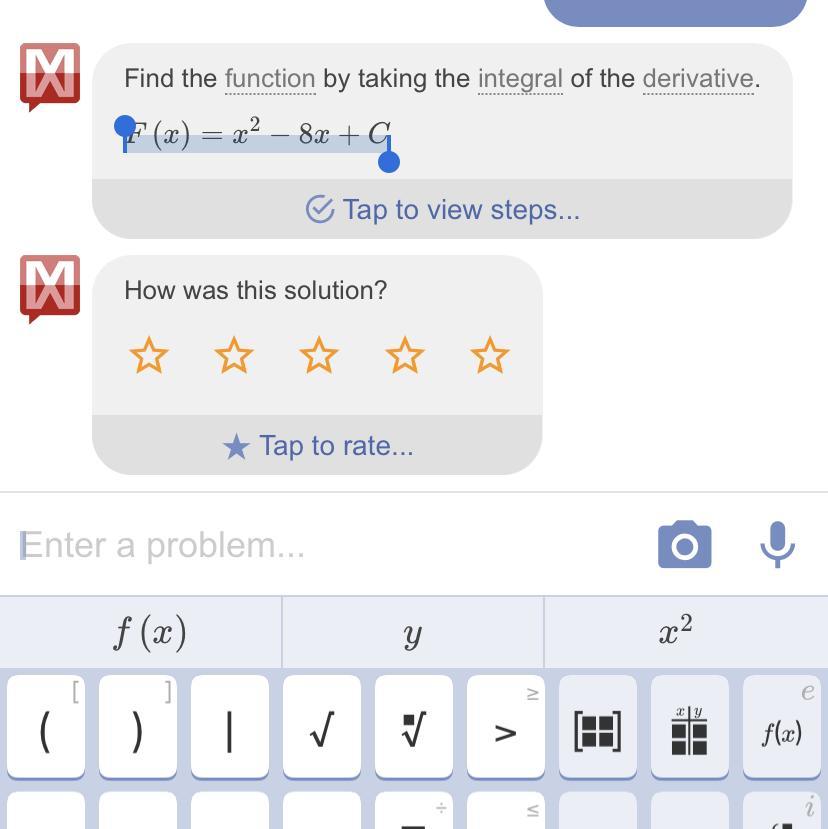Start voice input with the microphone

pos(777,545)
